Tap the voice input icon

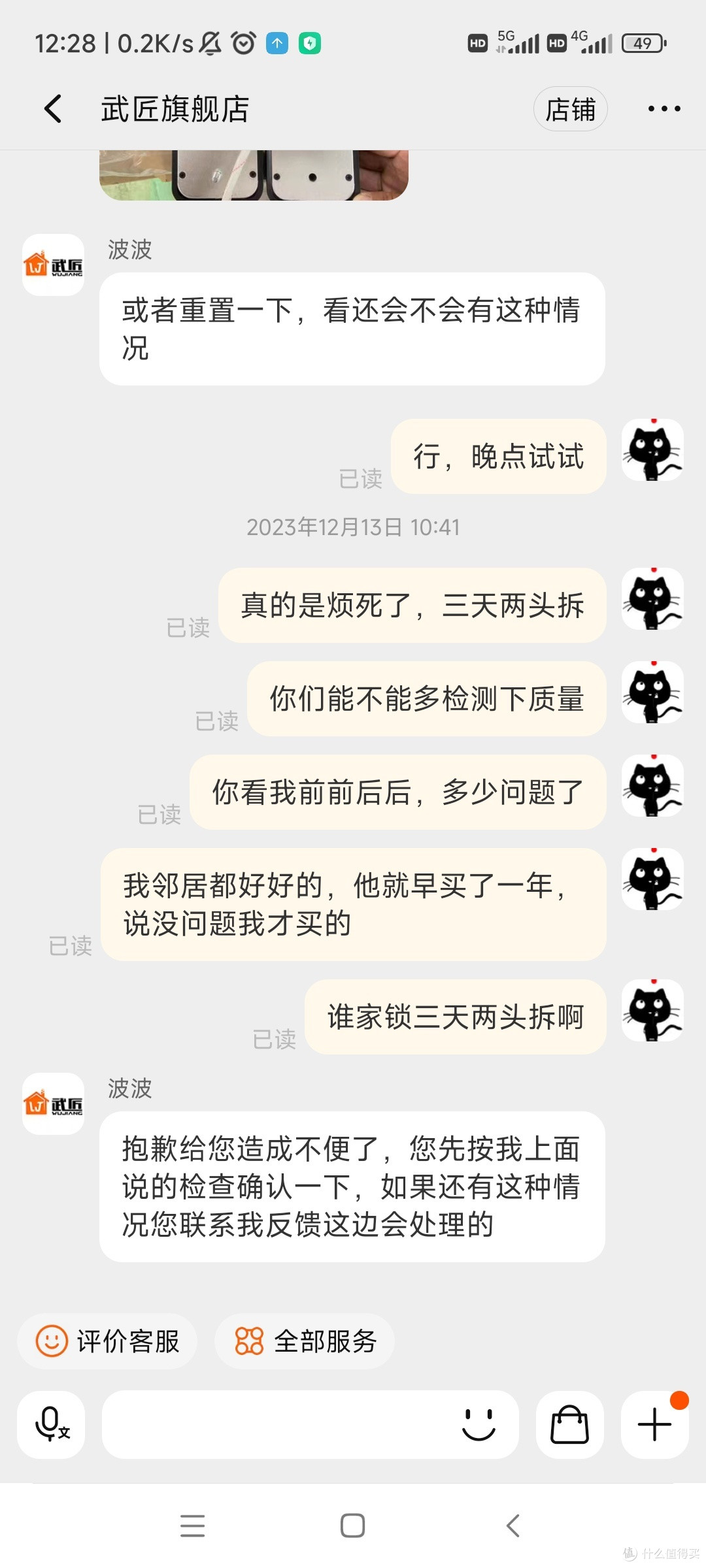pyautogui.click(x=51, y=1426)
